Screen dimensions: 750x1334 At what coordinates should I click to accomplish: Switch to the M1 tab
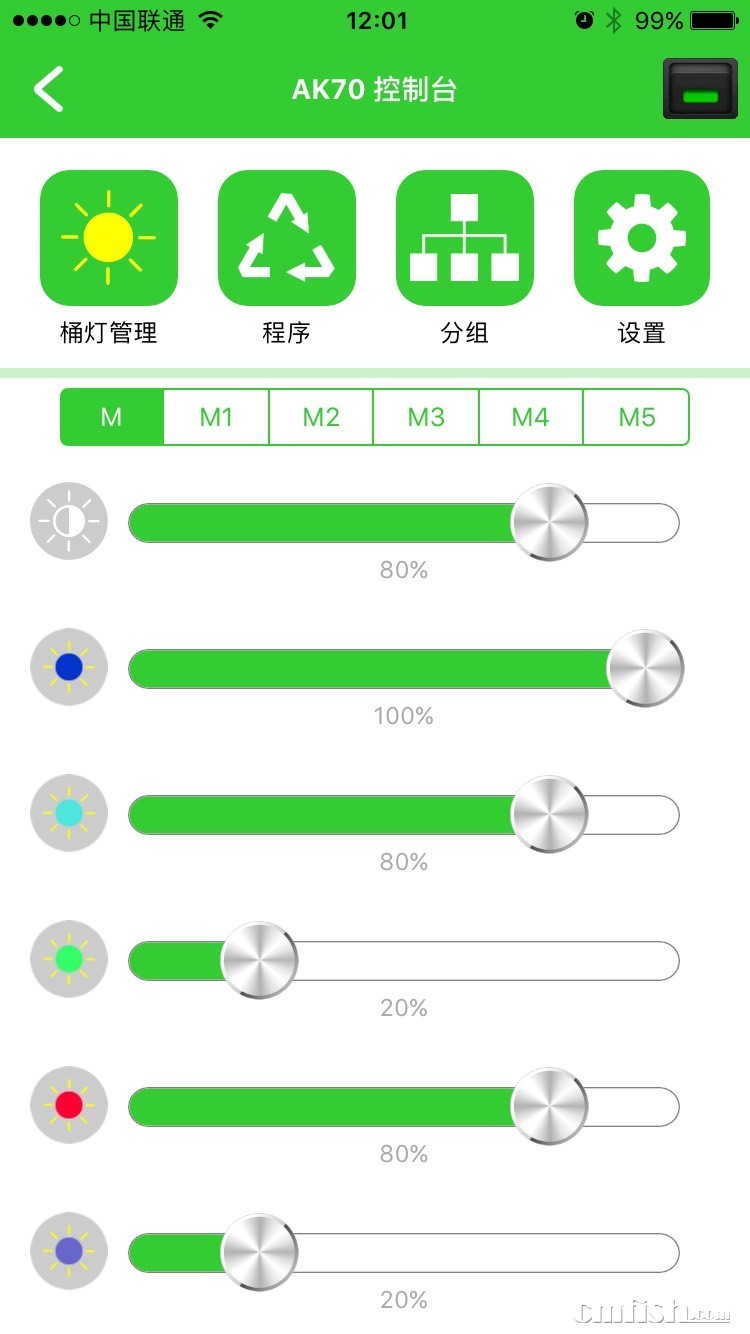pyautogui.click(x=216, y=417)
